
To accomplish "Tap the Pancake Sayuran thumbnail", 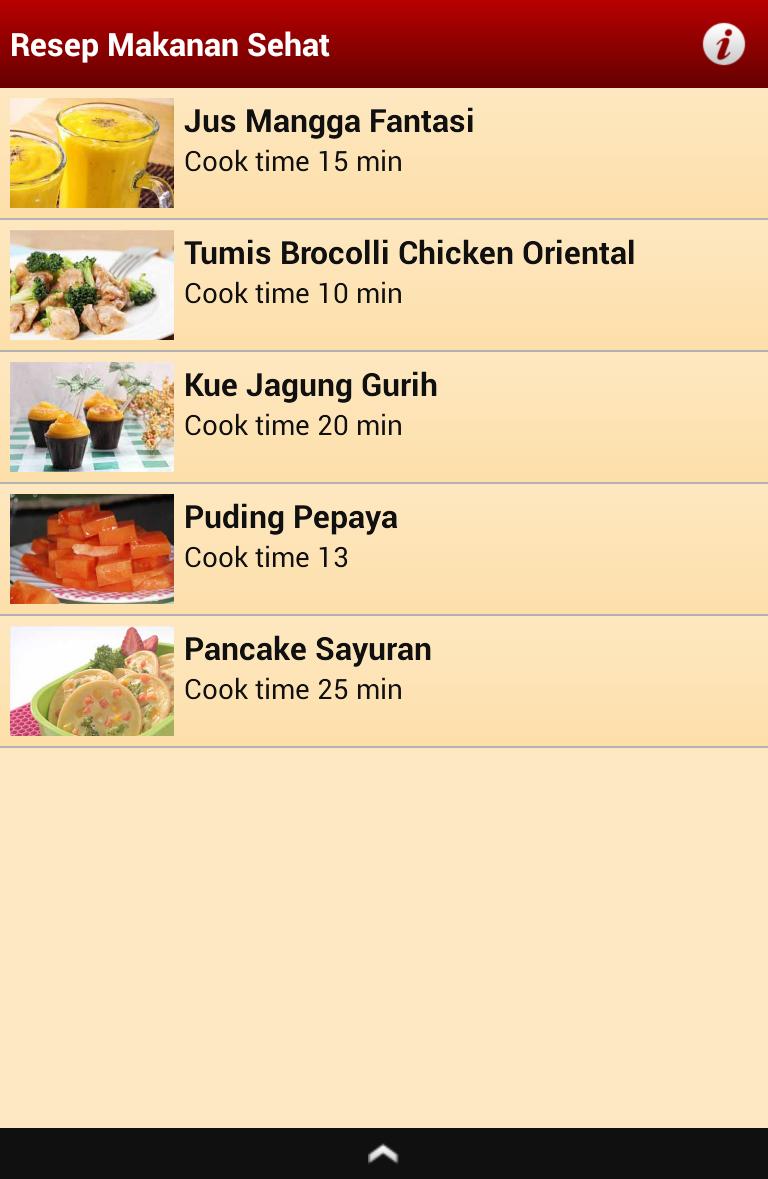I will (91, 680).
